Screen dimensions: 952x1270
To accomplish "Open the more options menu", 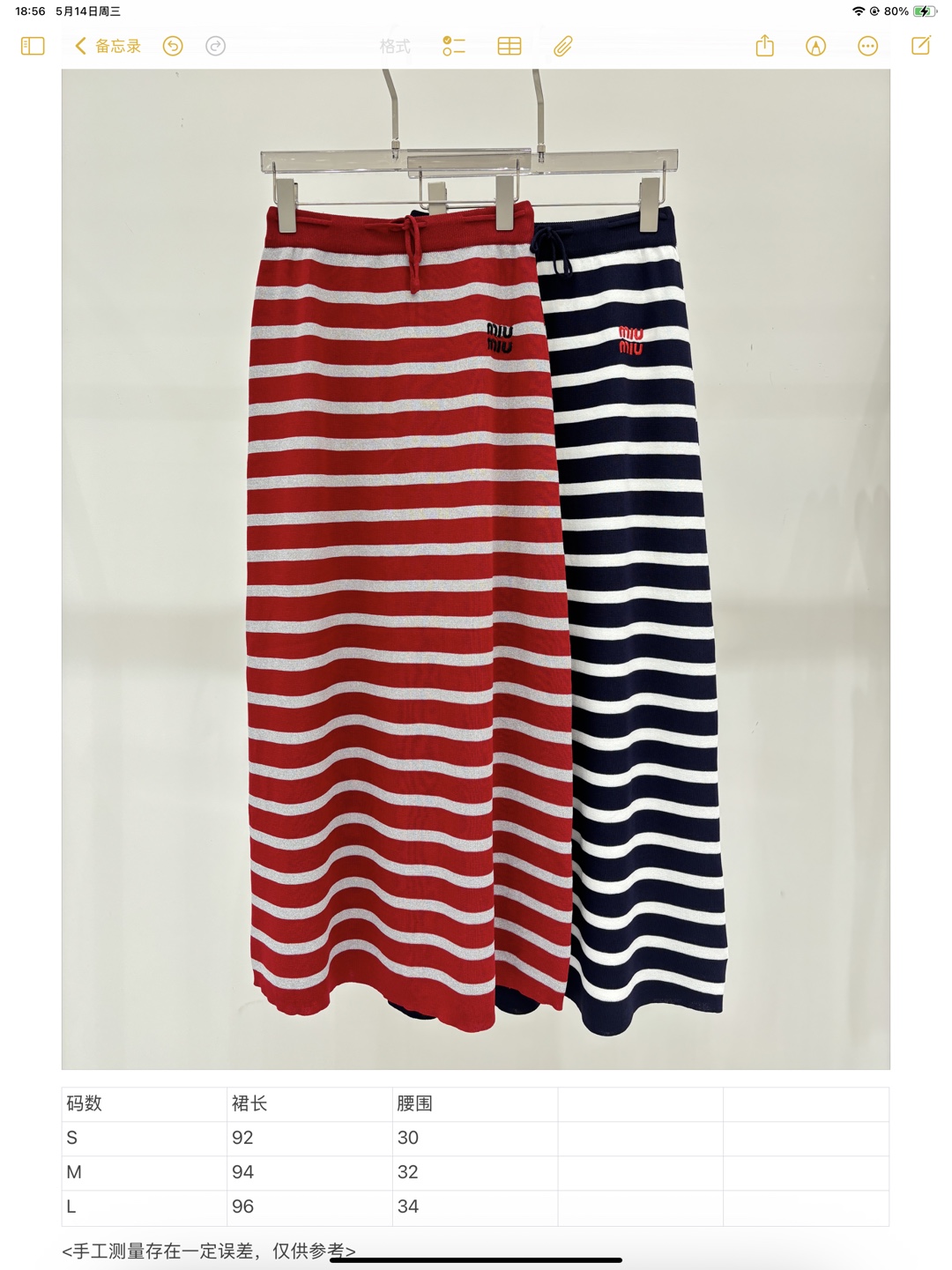I will 867,46.
